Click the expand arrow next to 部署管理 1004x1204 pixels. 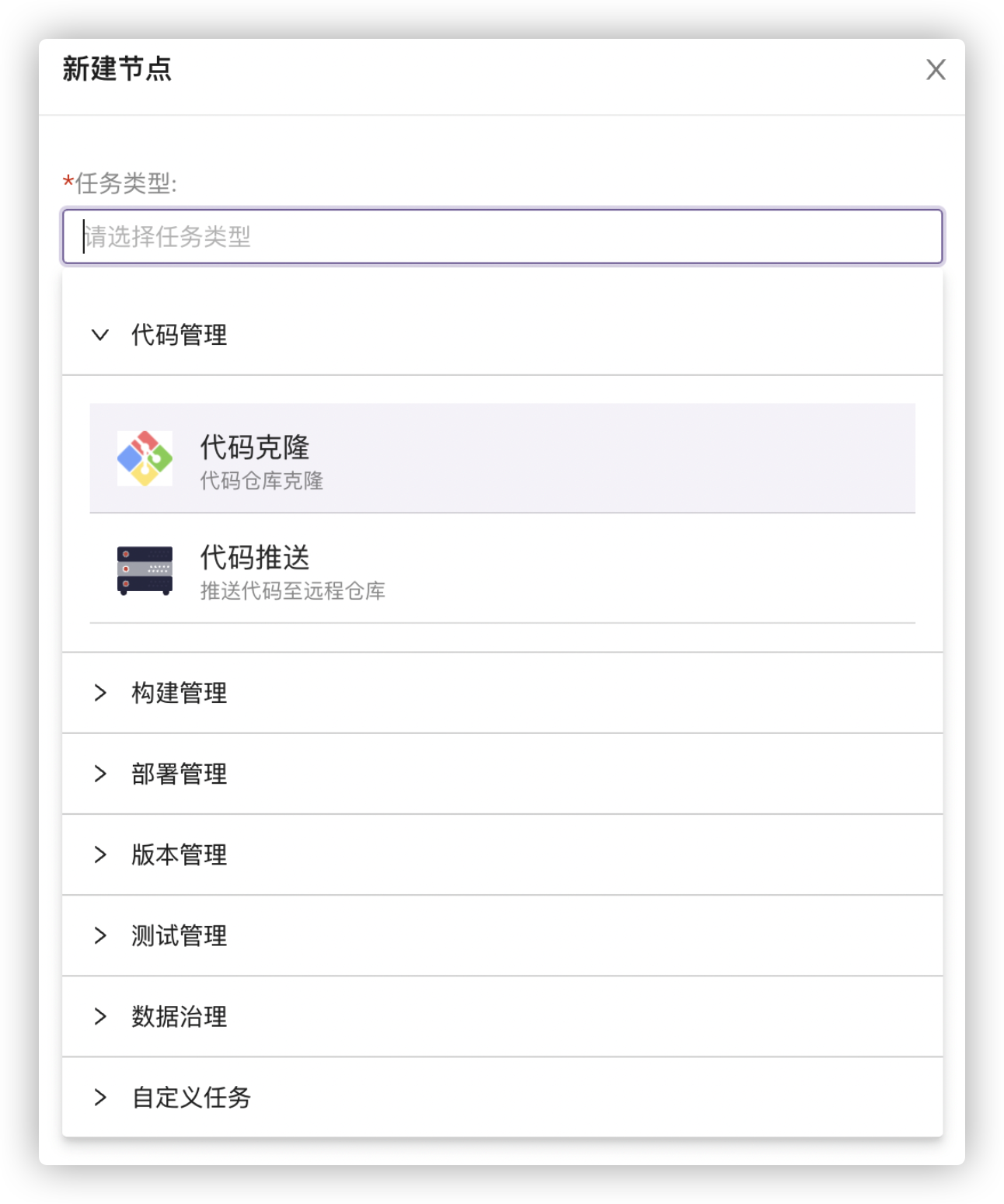pos(99,773)
